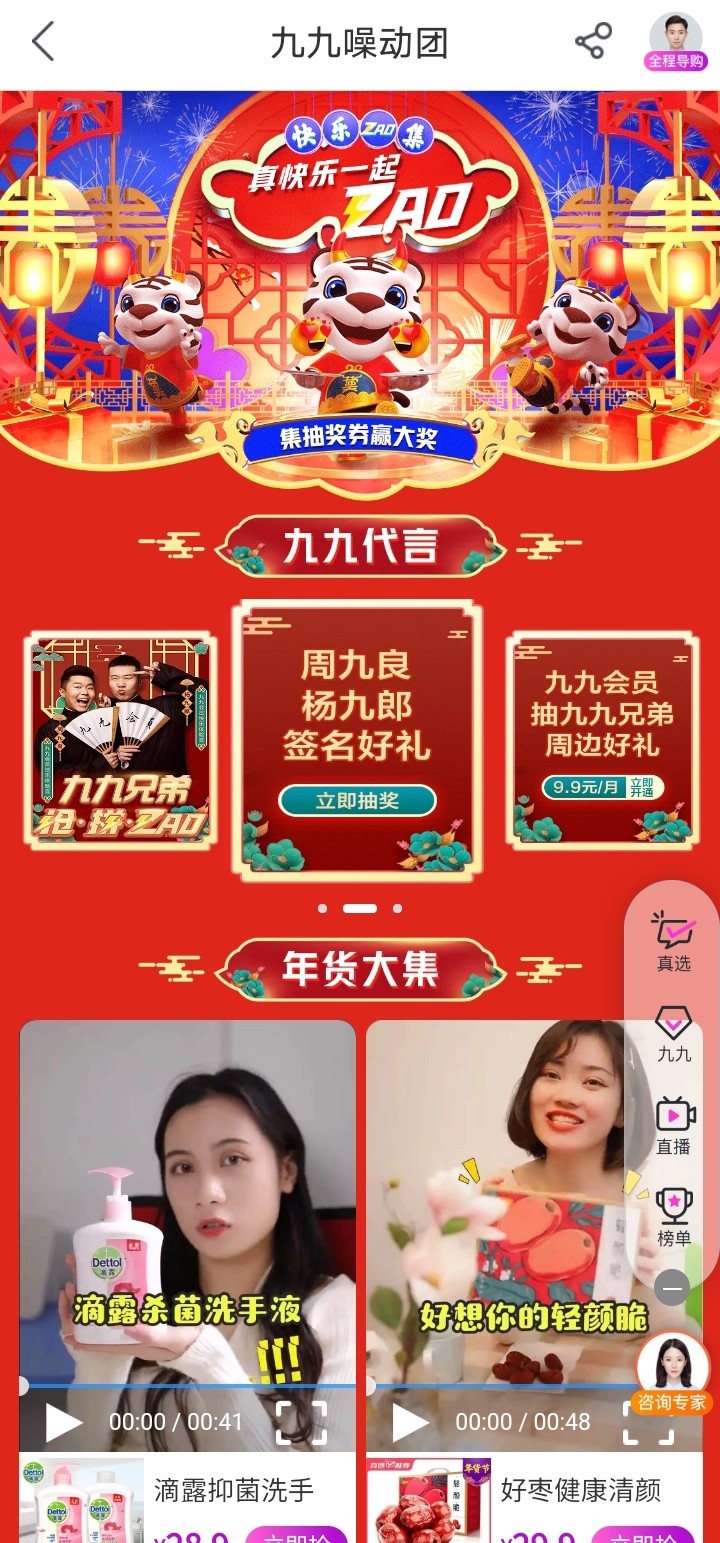Open 真选 in the side menu
The height and width of the screenshot is (1543, 720).
[673, 941]
